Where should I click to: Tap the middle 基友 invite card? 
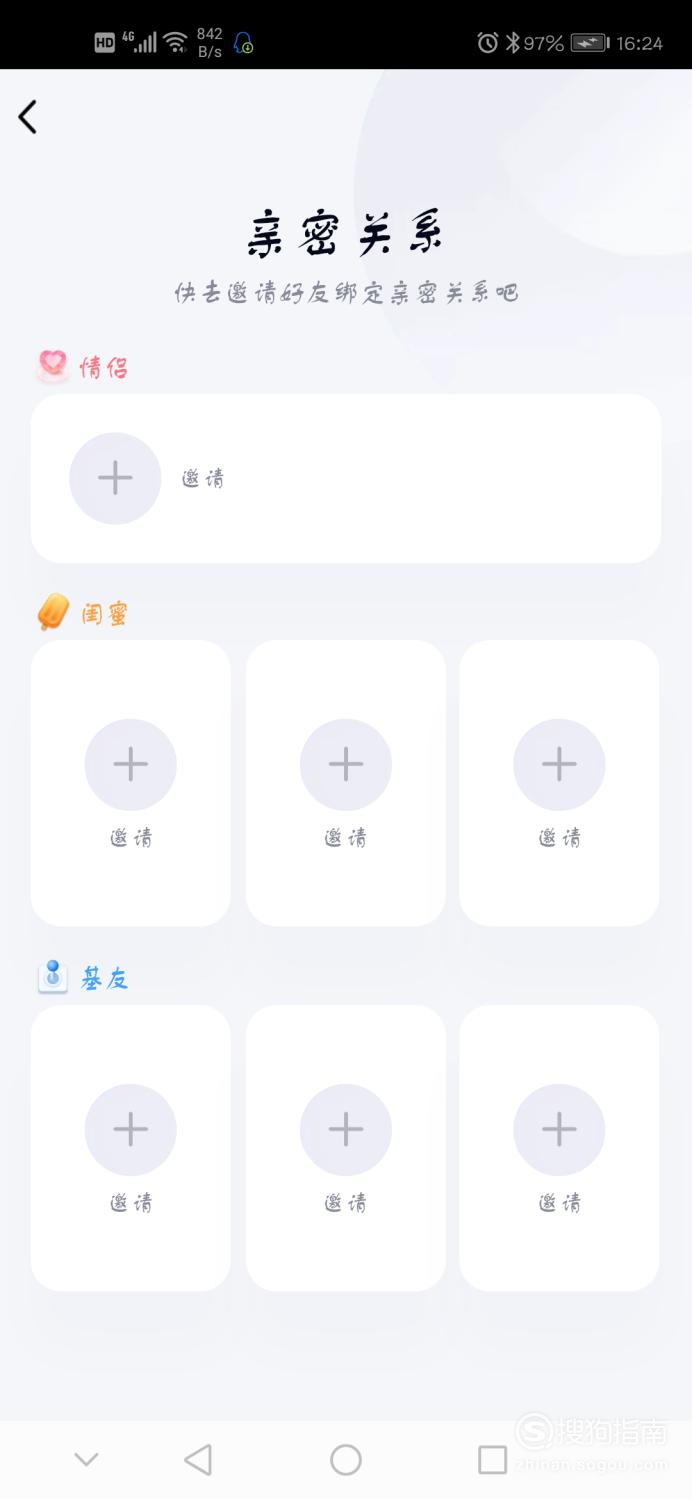pos(346,1148)
